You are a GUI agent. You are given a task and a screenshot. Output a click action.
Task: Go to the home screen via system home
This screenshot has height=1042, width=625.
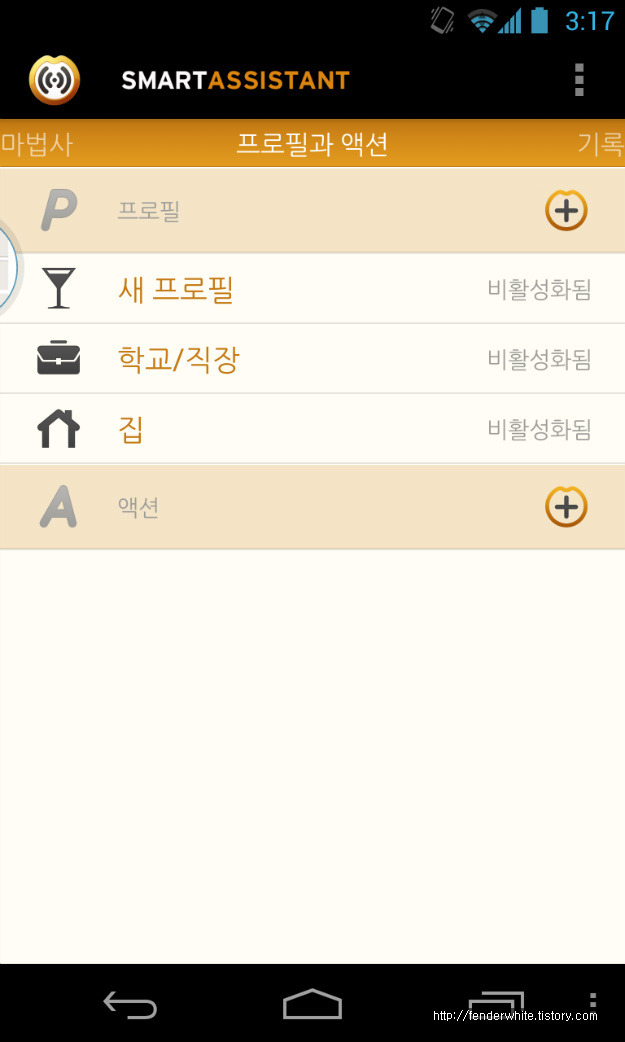312,1003
